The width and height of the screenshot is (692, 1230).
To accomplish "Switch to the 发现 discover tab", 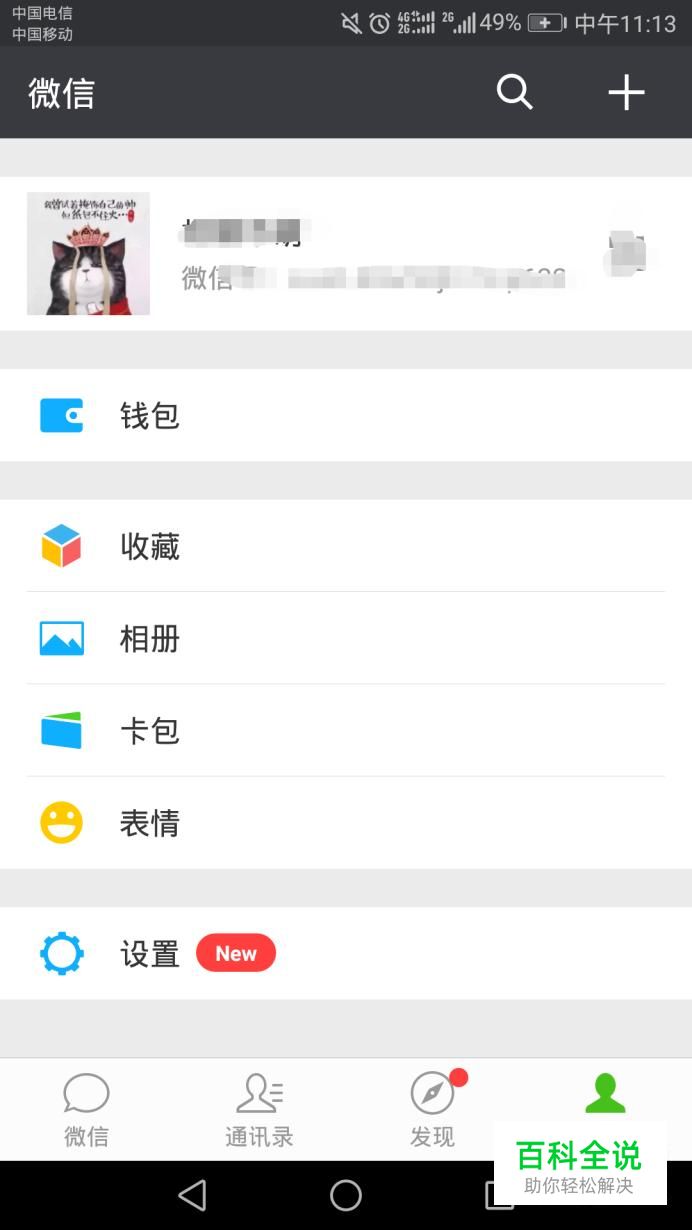I will tap(432, 1109).
